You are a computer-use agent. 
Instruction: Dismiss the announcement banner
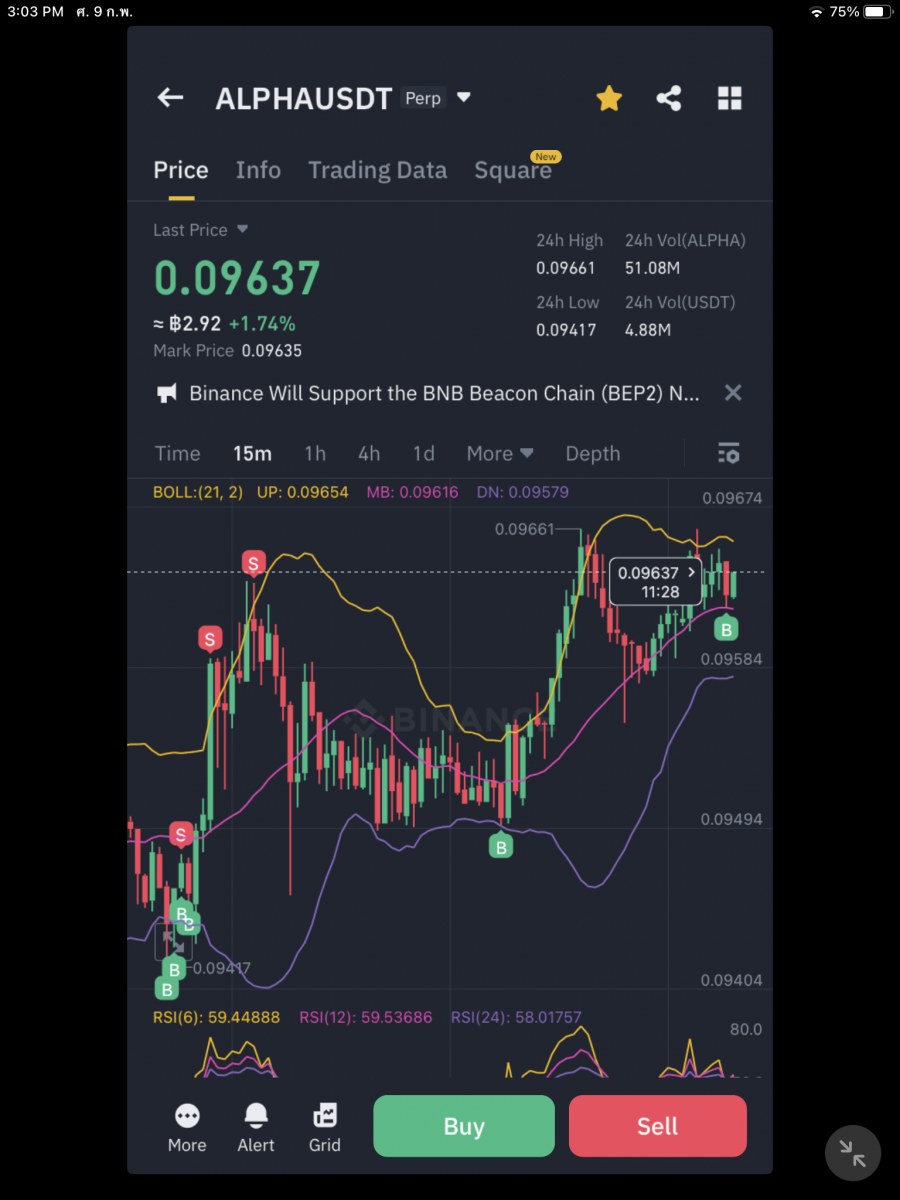click(733, 393)
